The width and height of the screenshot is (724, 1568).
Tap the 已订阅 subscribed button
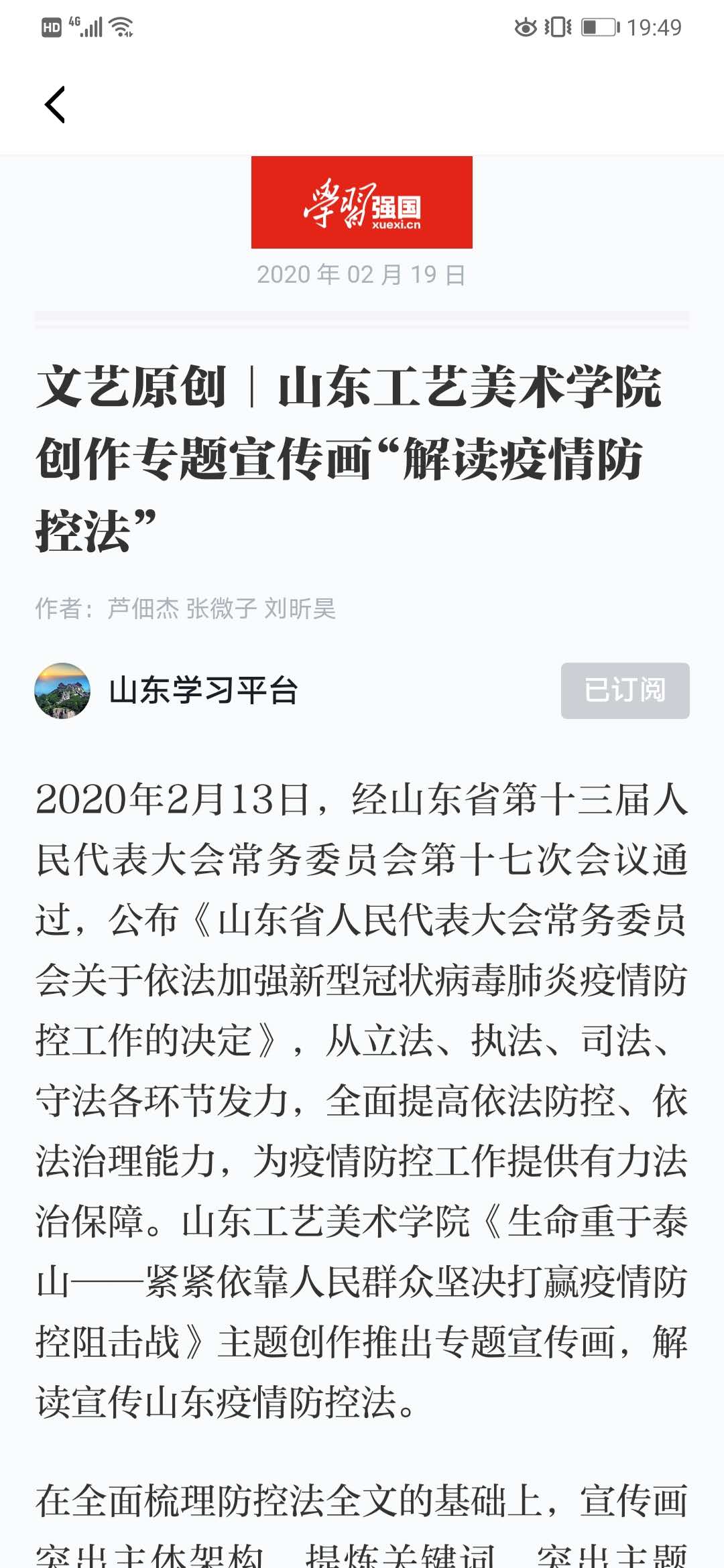pos(625,691)
